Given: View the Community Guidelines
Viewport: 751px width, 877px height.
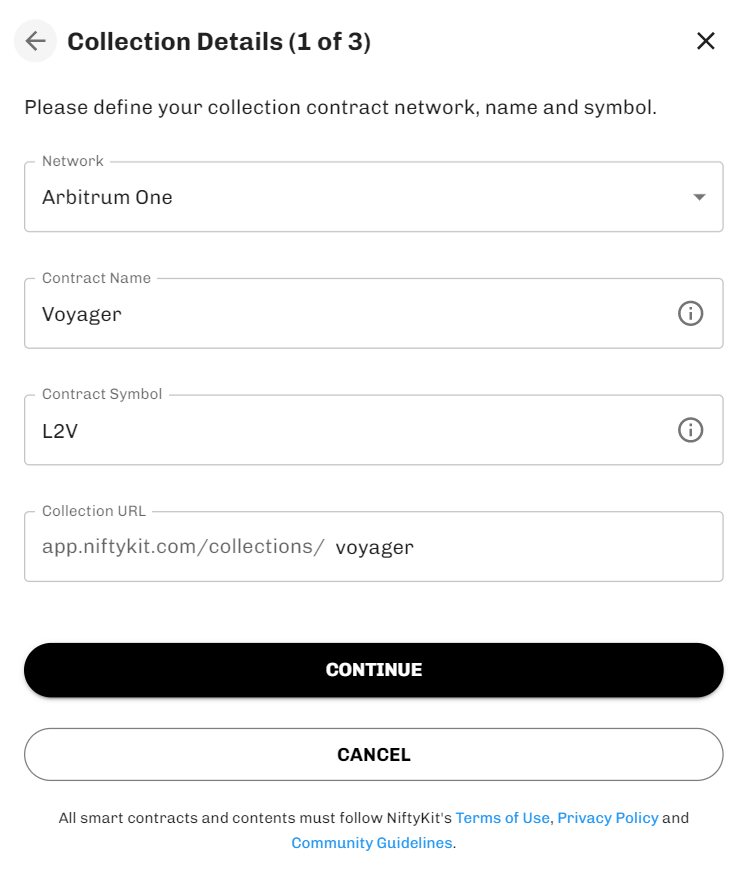Looking at the screenshot, I should 372,843.
